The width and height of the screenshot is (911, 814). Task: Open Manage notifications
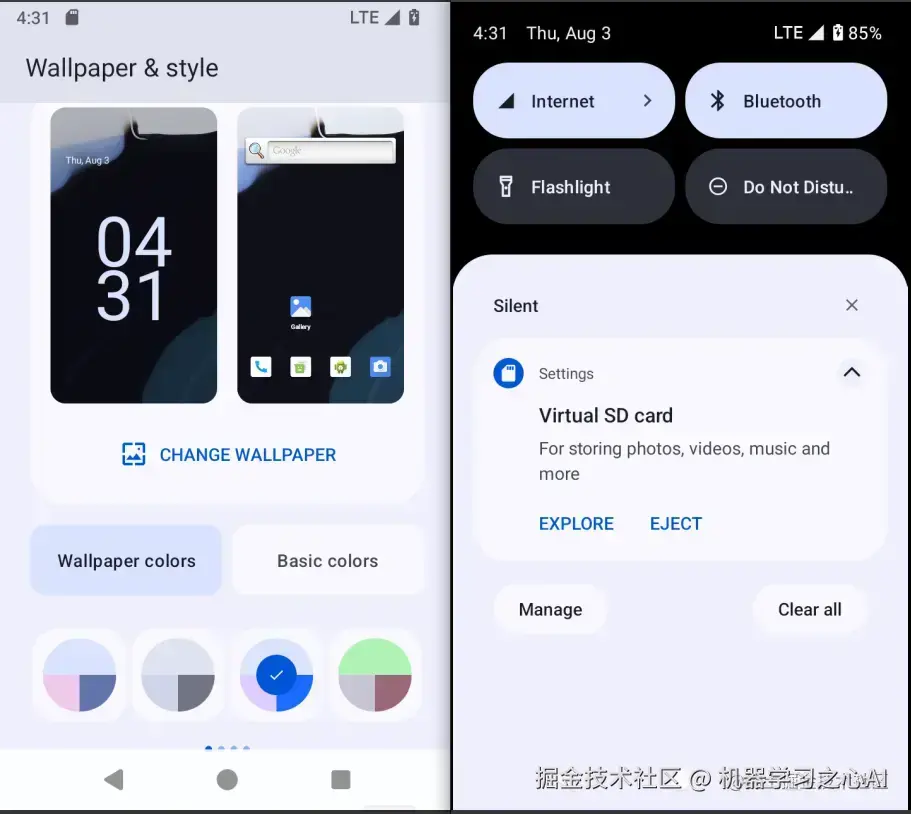pos(550,609)
